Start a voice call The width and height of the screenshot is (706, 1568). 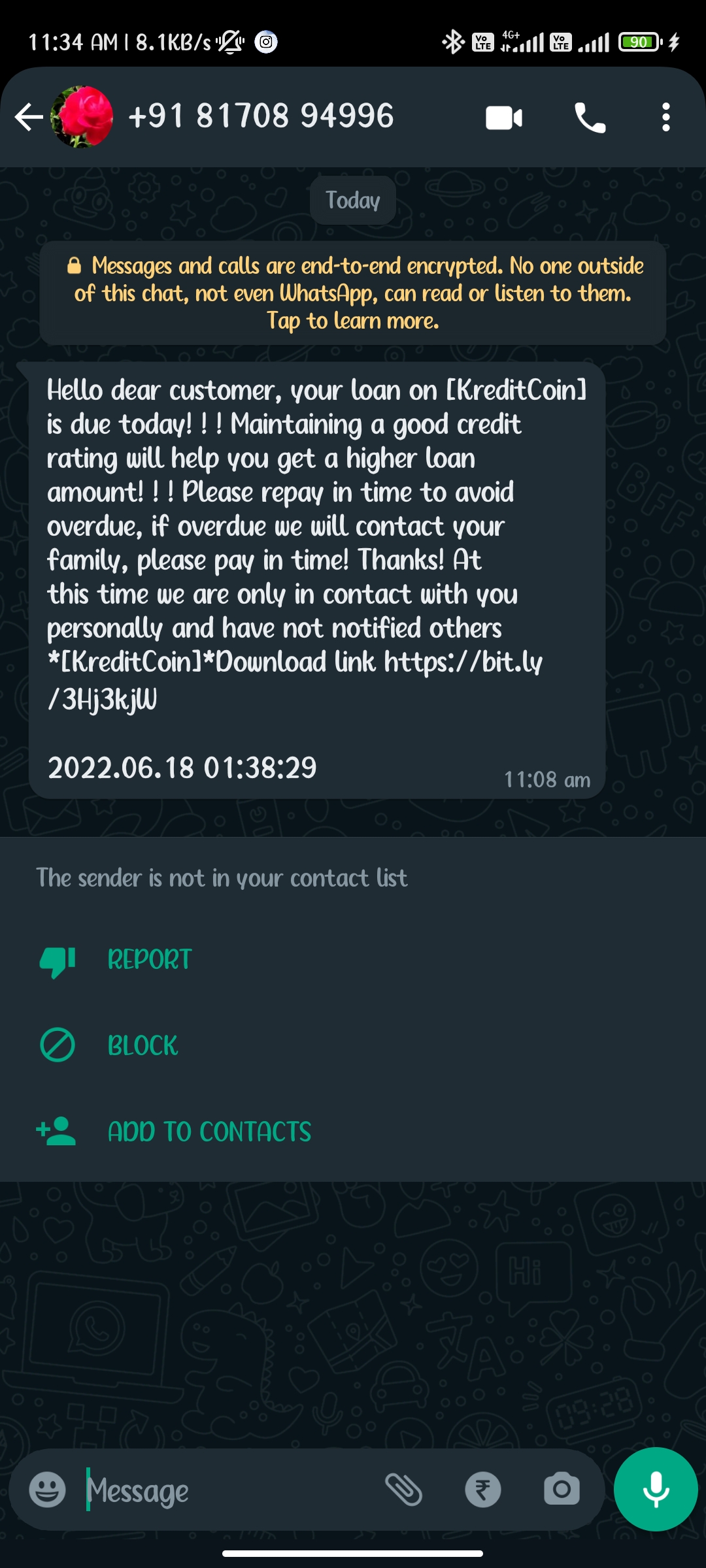pos(590,118)
